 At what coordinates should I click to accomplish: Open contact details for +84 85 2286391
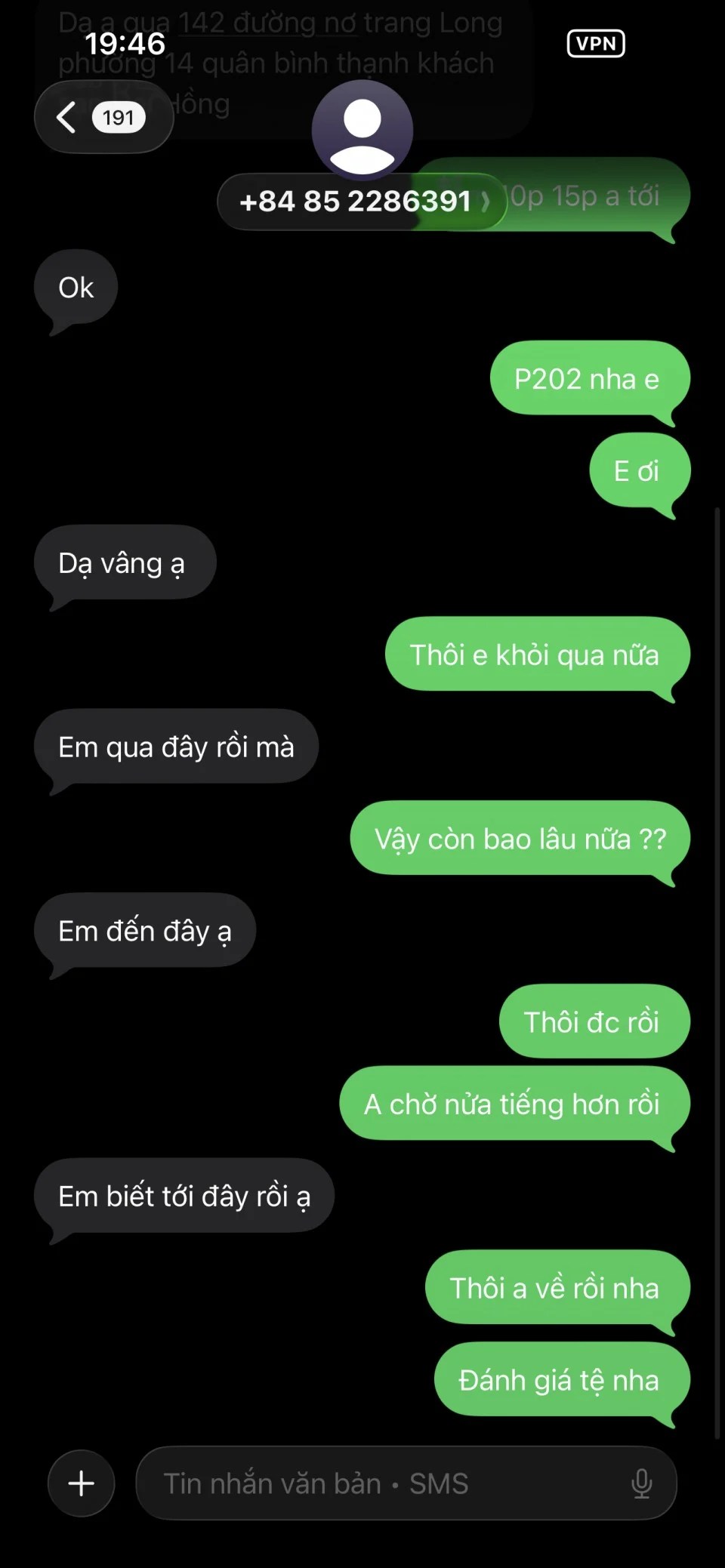(361, 202)
